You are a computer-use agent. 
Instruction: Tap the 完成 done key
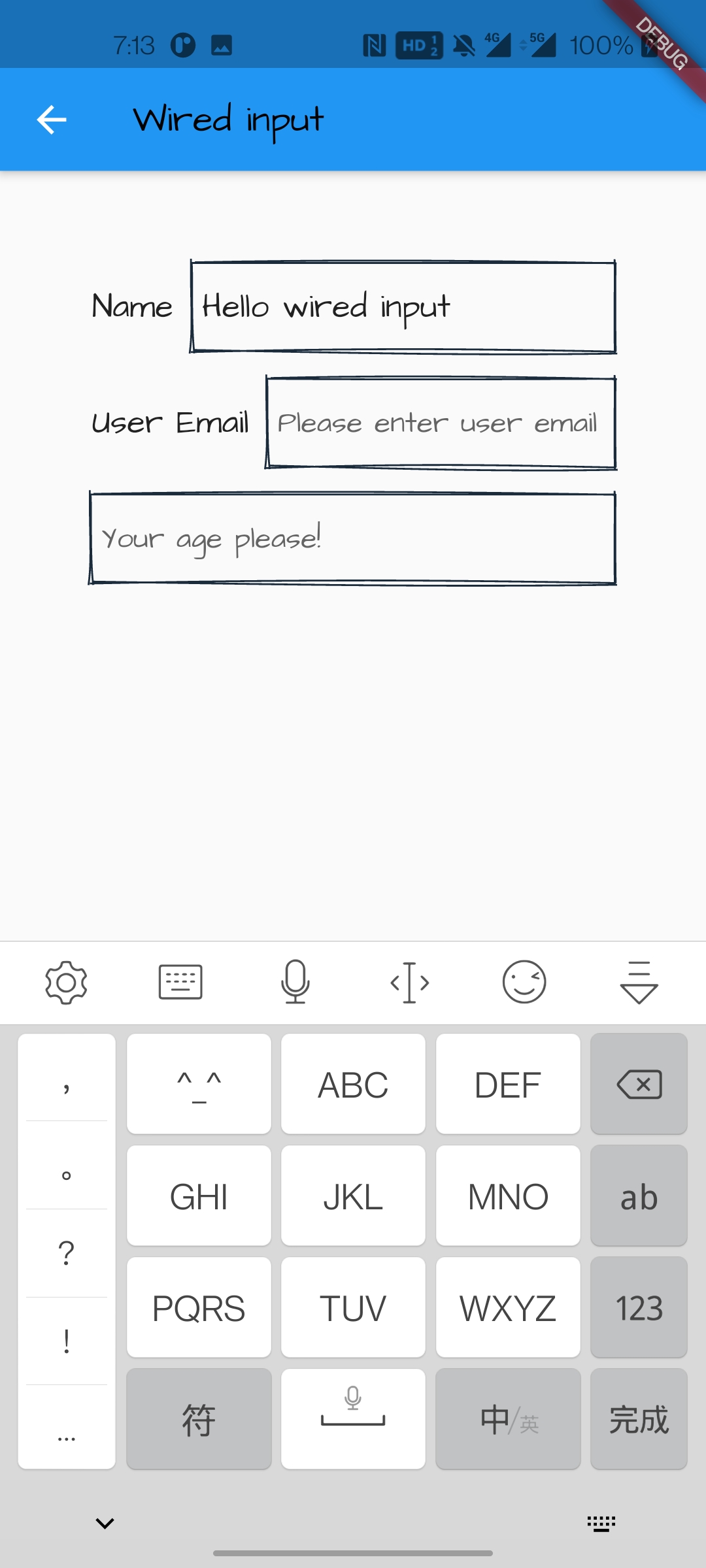pyautogui.click(x=639, y=1419)
